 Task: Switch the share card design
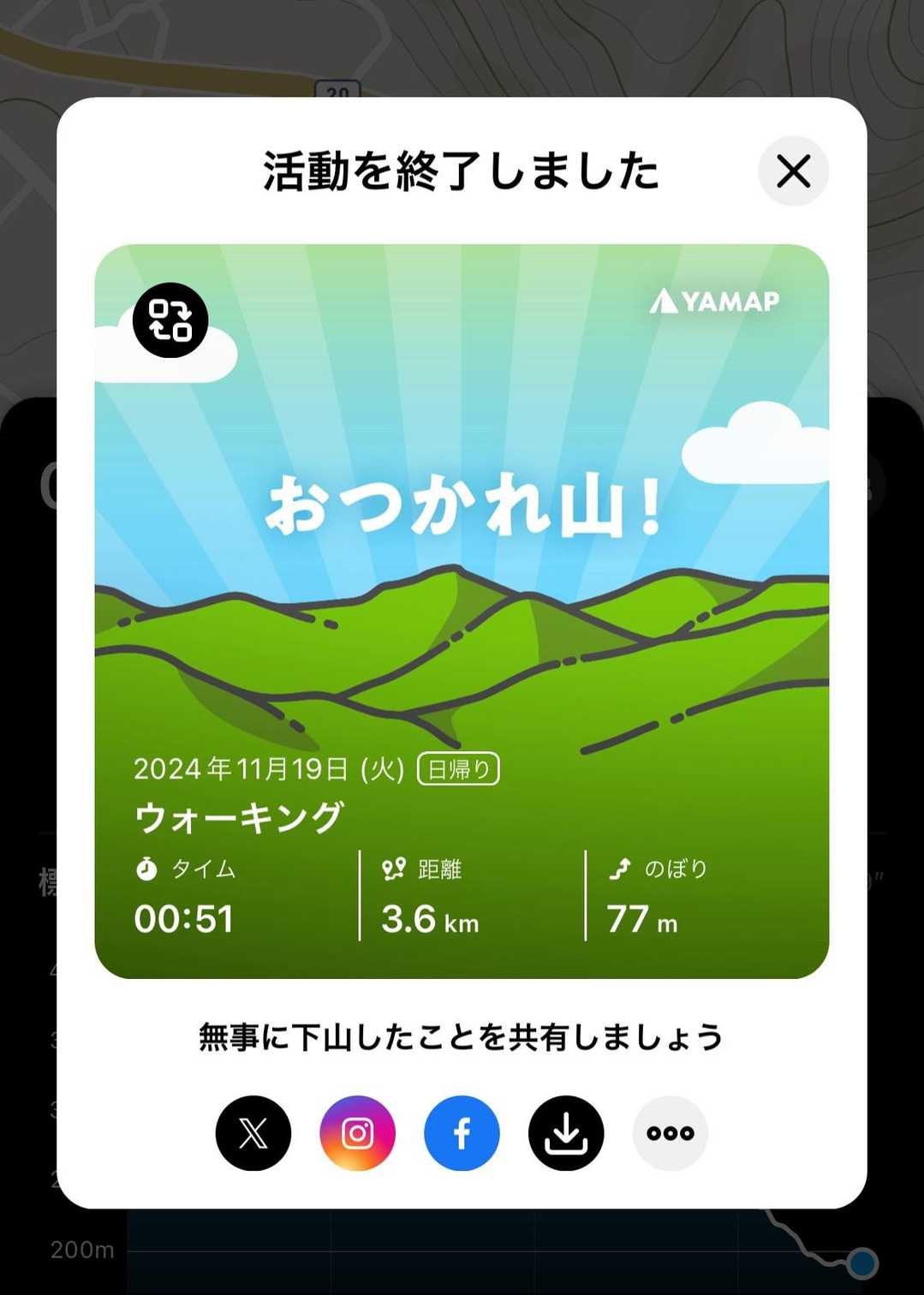[170, 320]
